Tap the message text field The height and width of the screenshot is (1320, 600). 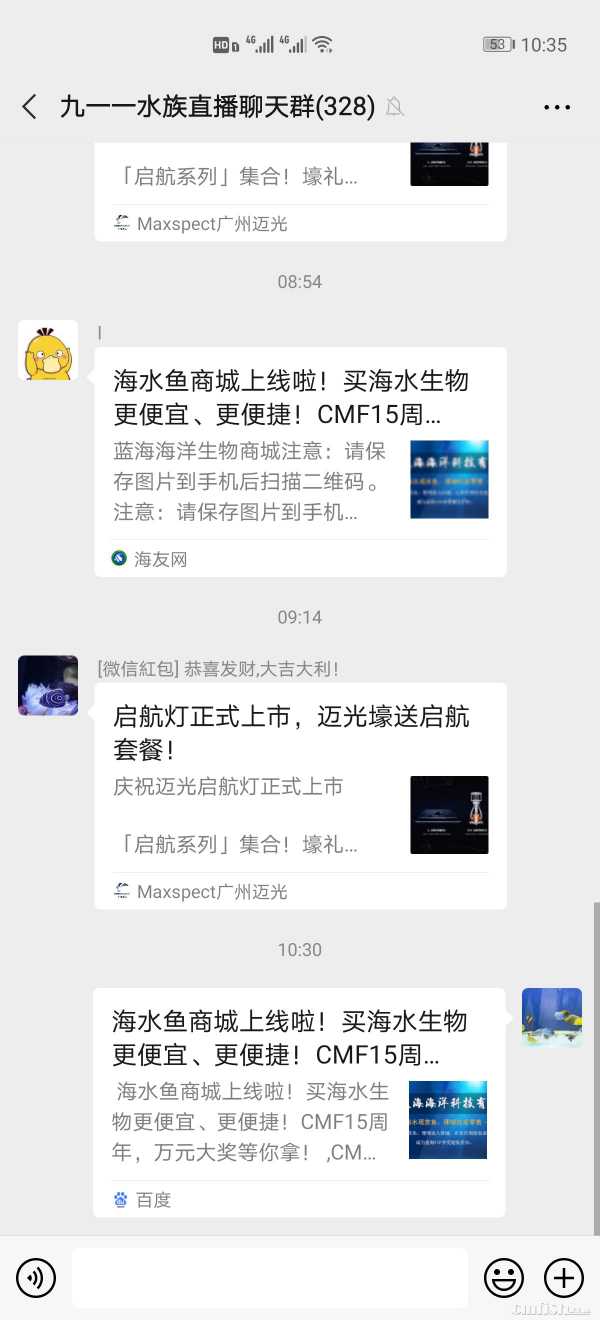point(270,1277)
